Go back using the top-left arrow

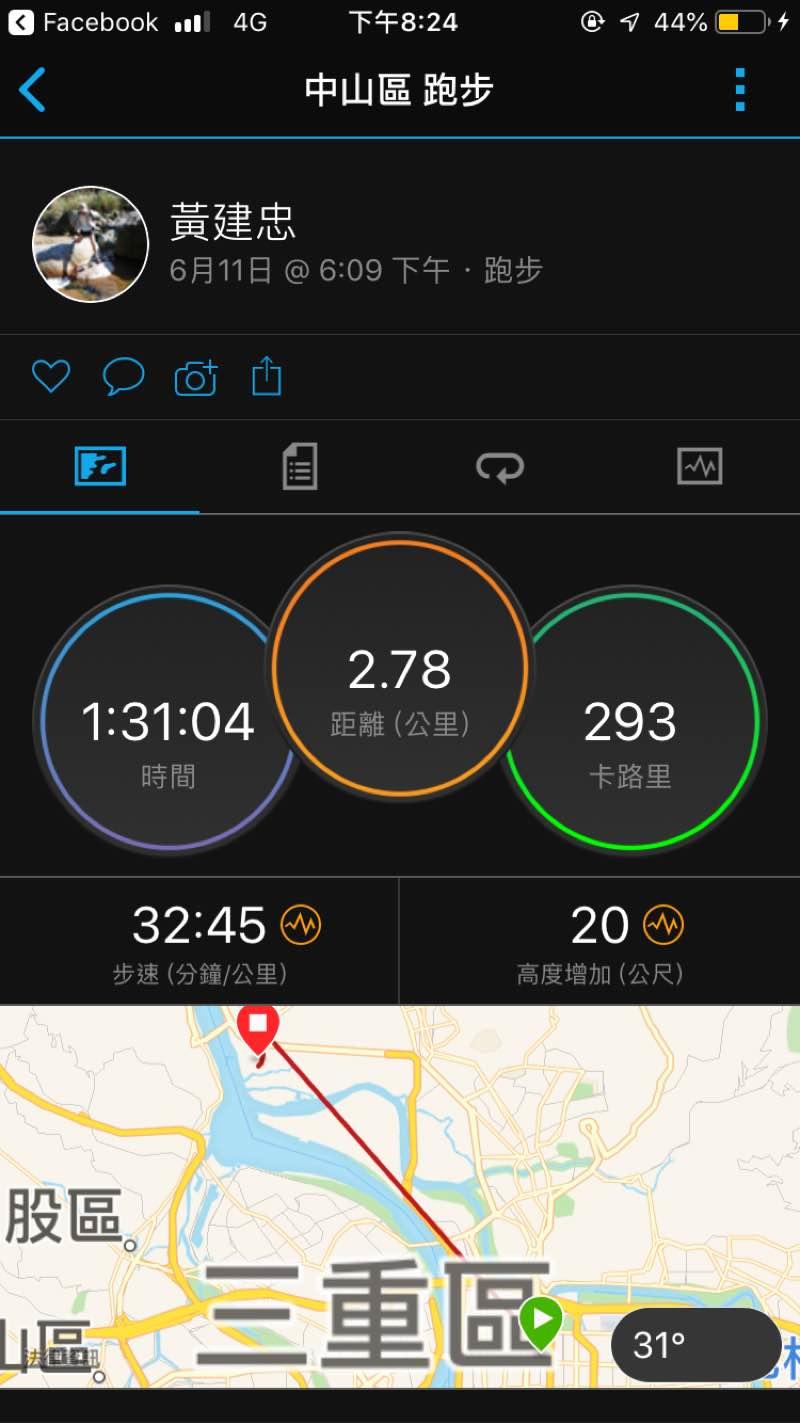[33, 90]
